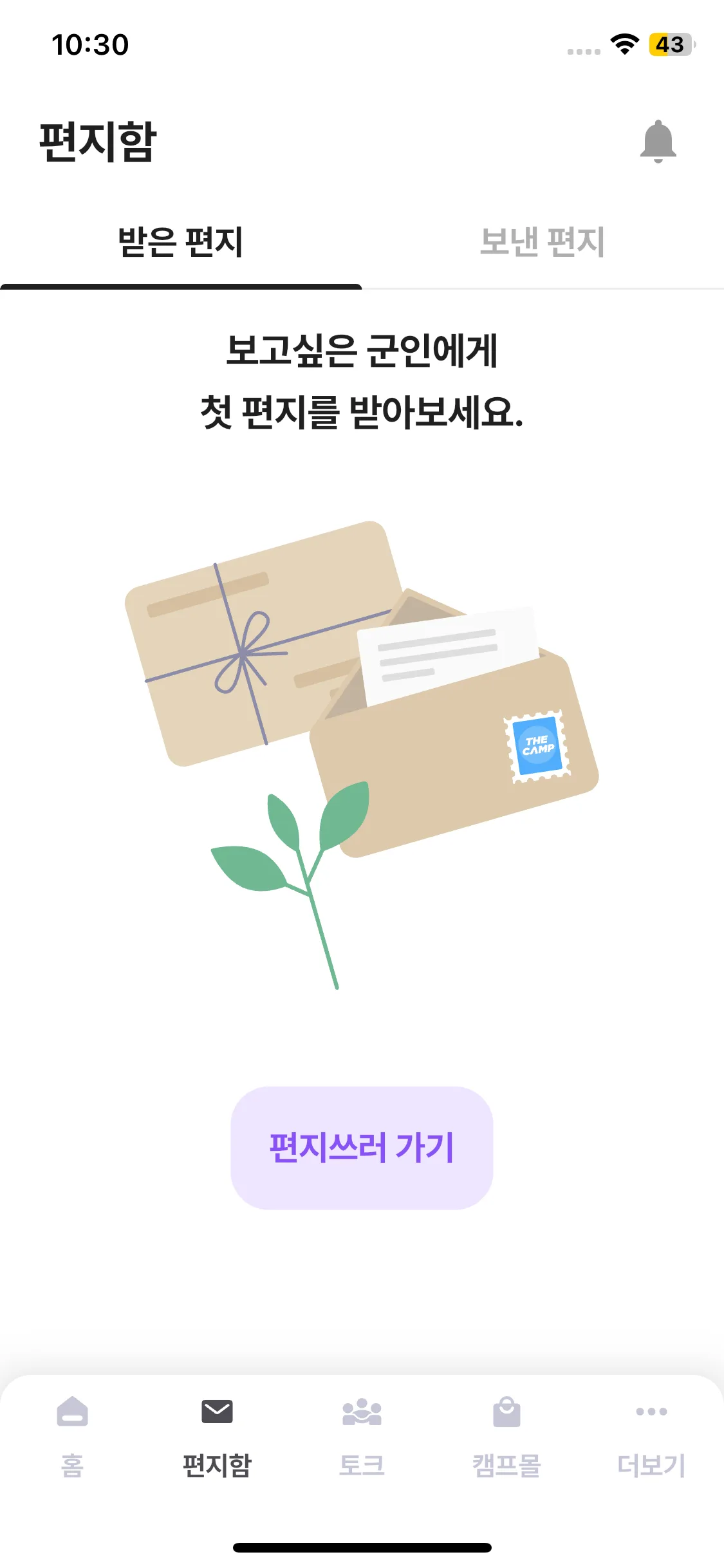Tap the 편지쓰러 가기 button
The height and width of the screenshot is (1568, 724).
click(x=362, y=1148)
